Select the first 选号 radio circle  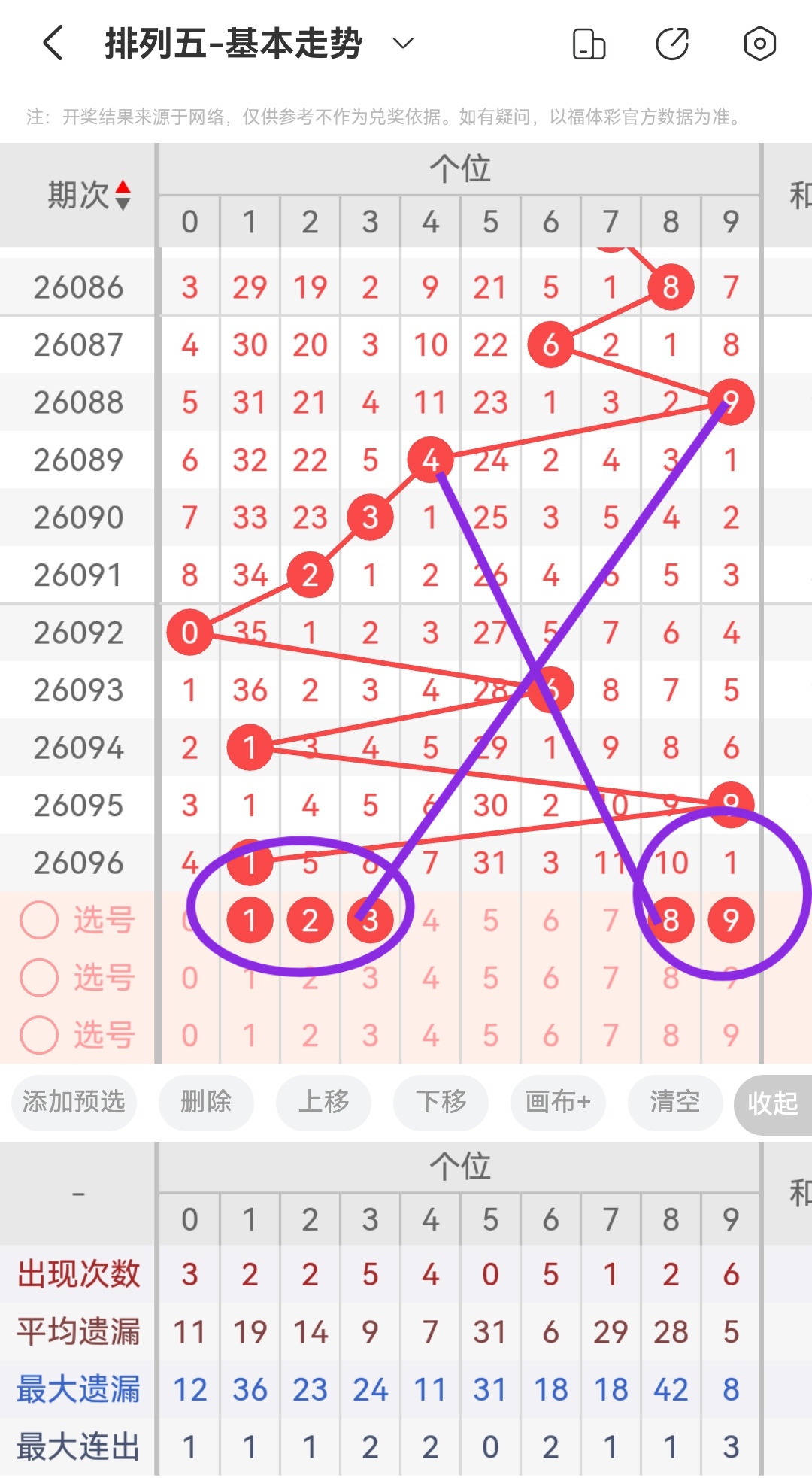[x=38, y=919]
